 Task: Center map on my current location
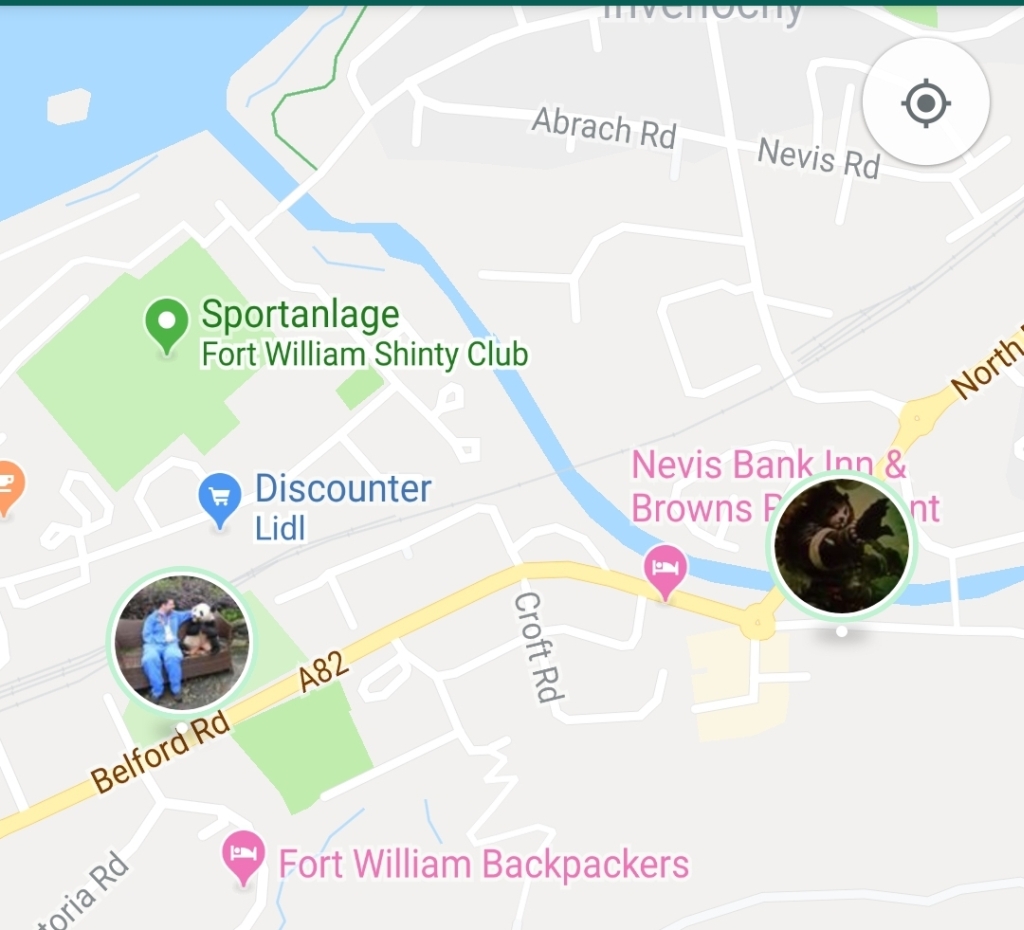[x=926, y=102]
